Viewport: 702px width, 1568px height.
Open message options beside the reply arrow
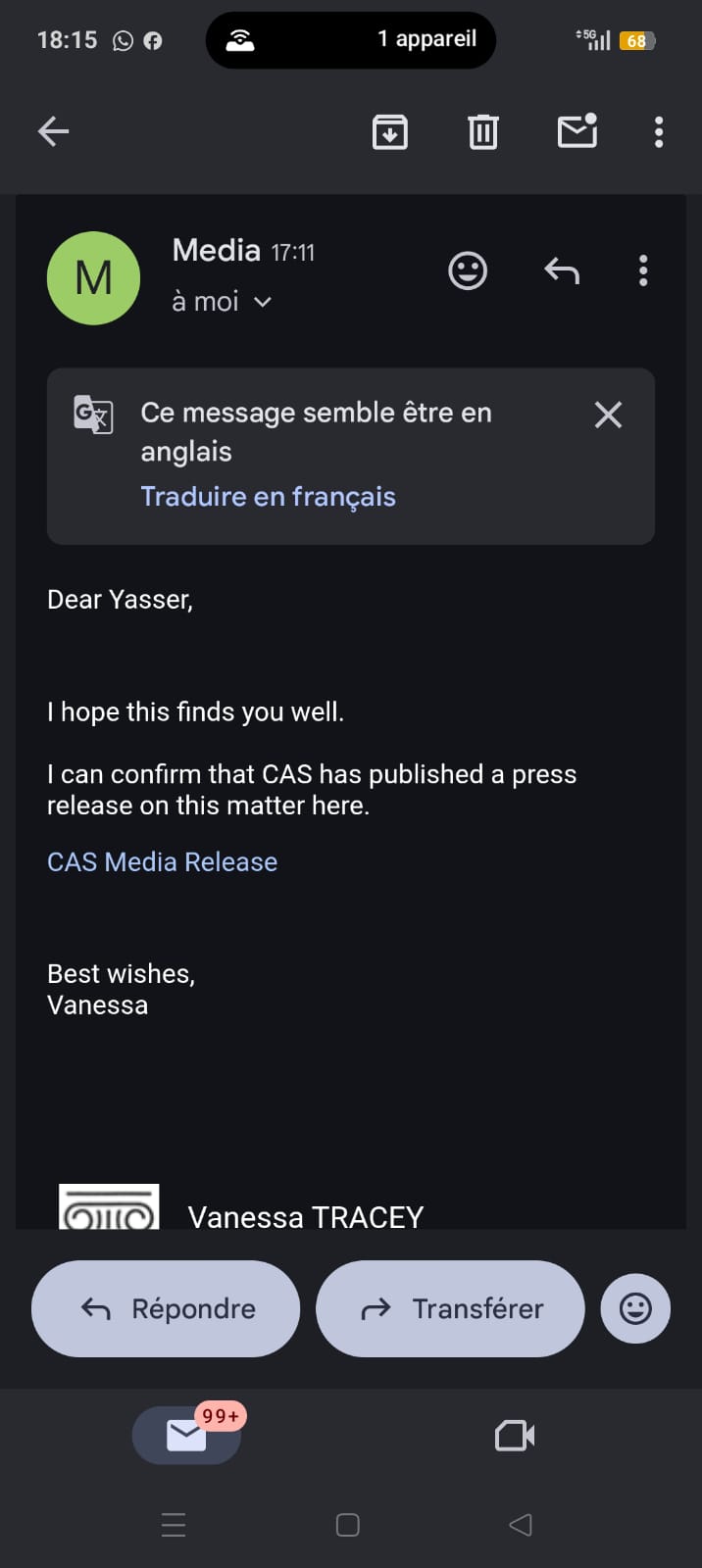[x=643, y=270]
